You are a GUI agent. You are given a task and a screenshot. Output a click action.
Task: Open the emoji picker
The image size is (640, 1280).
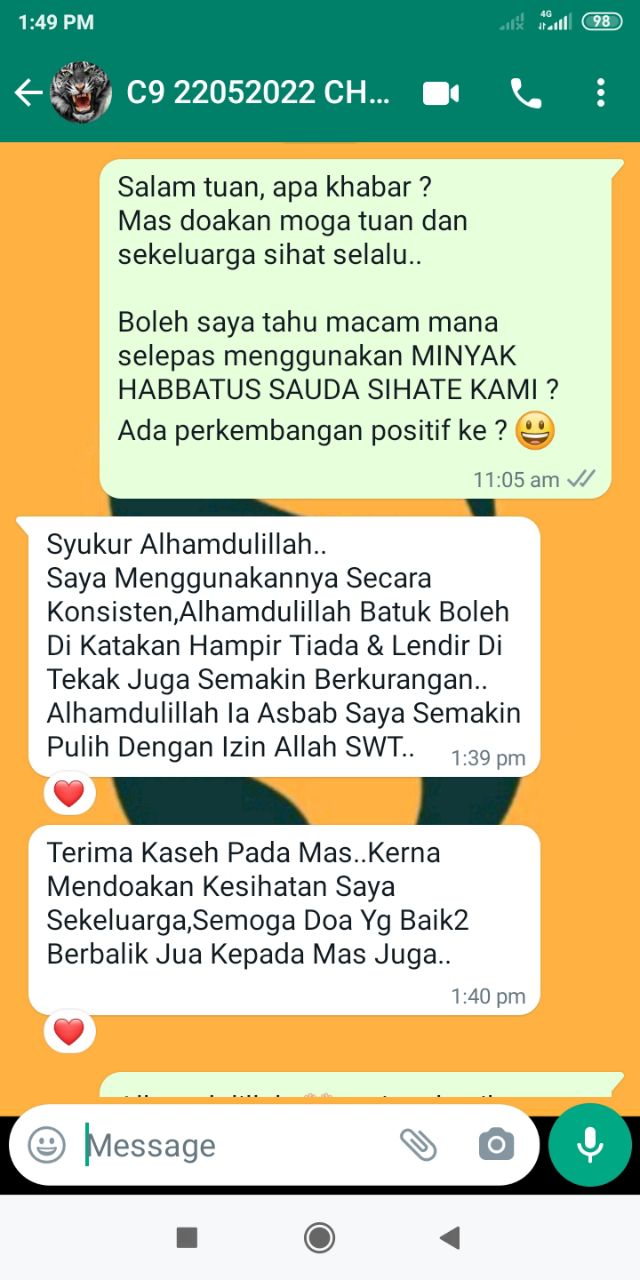[46, 1145]
